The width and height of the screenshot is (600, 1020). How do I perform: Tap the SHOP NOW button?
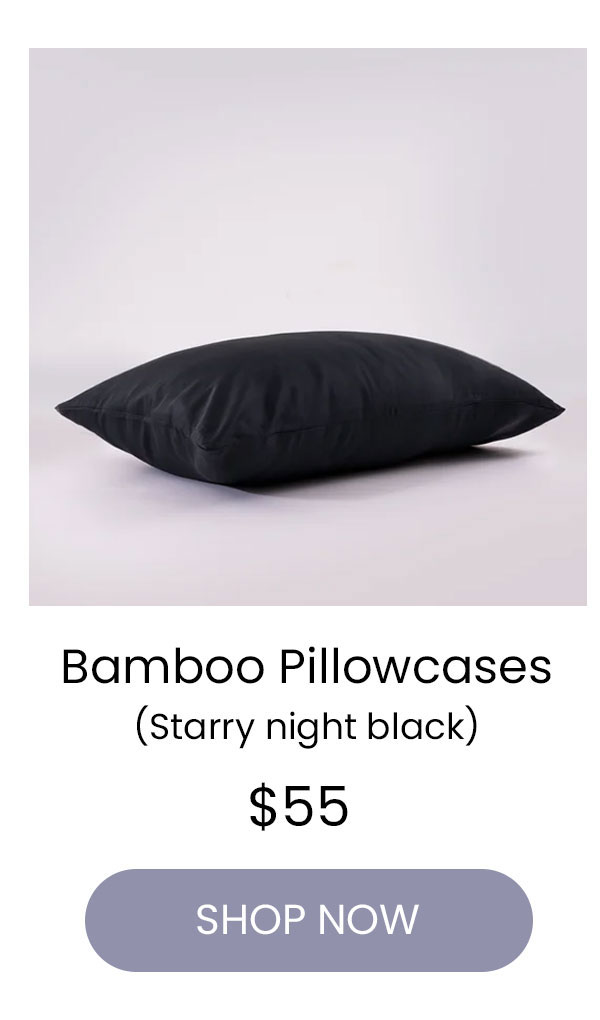[x=308, y=920]
